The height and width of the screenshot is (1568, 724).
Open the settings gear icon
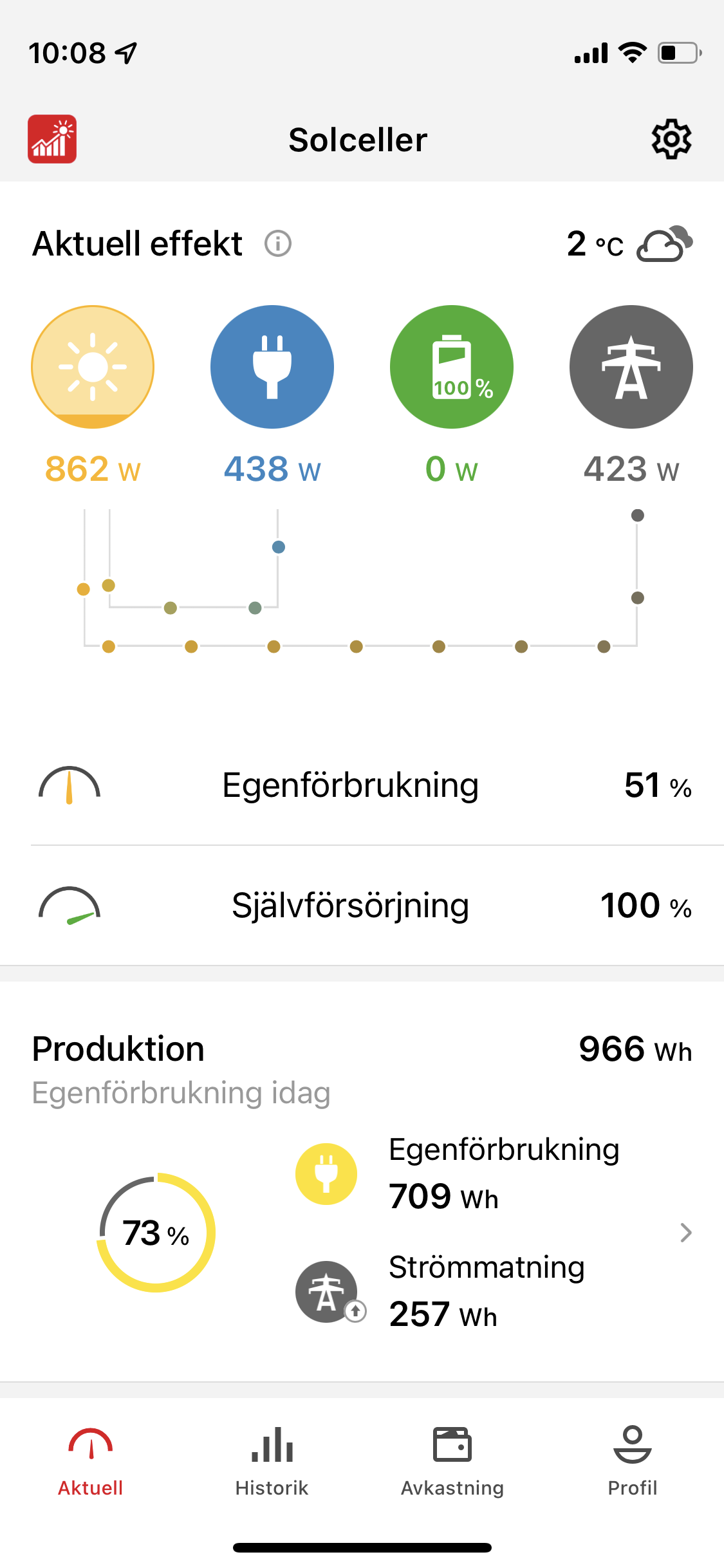[x=671, y=139]
